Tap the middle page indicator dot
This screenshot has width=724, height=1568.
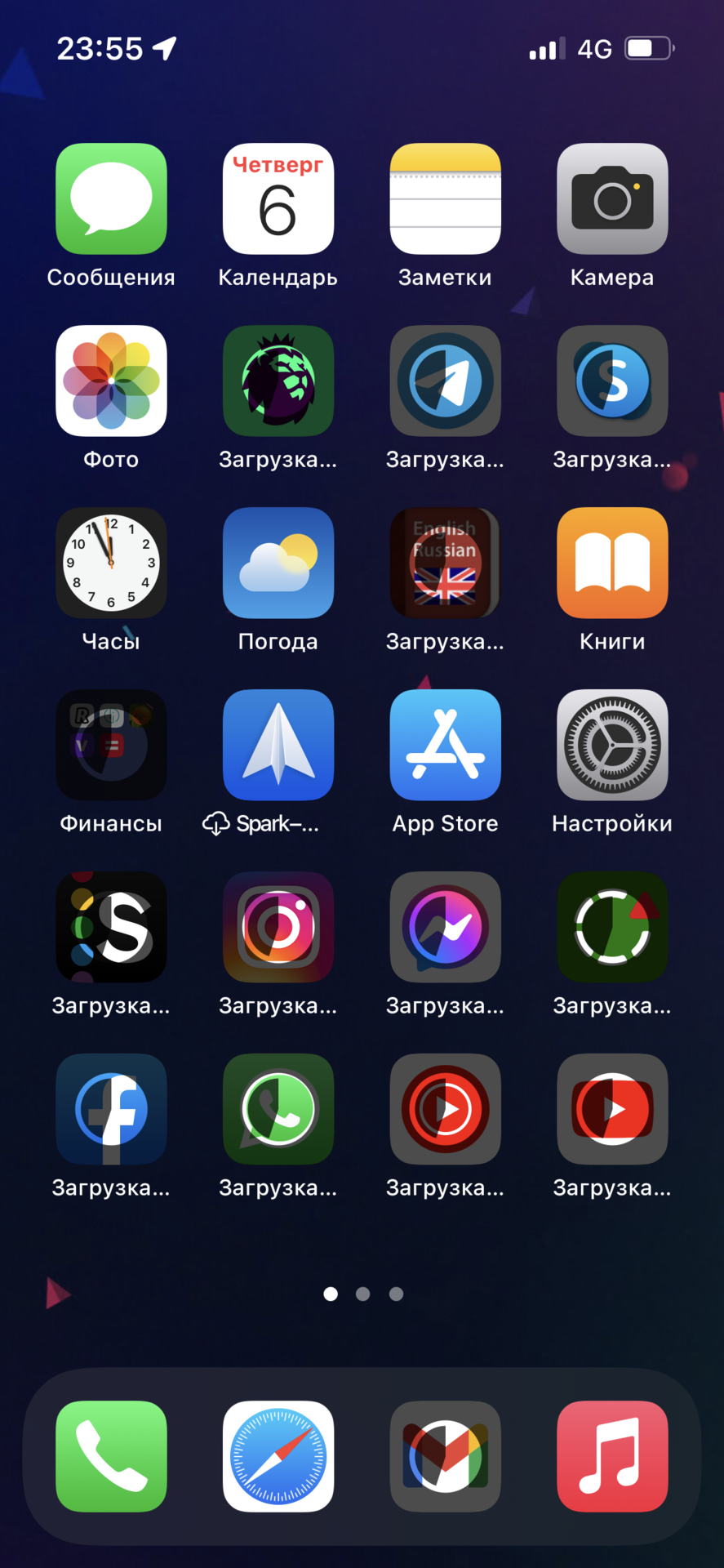362,1293
